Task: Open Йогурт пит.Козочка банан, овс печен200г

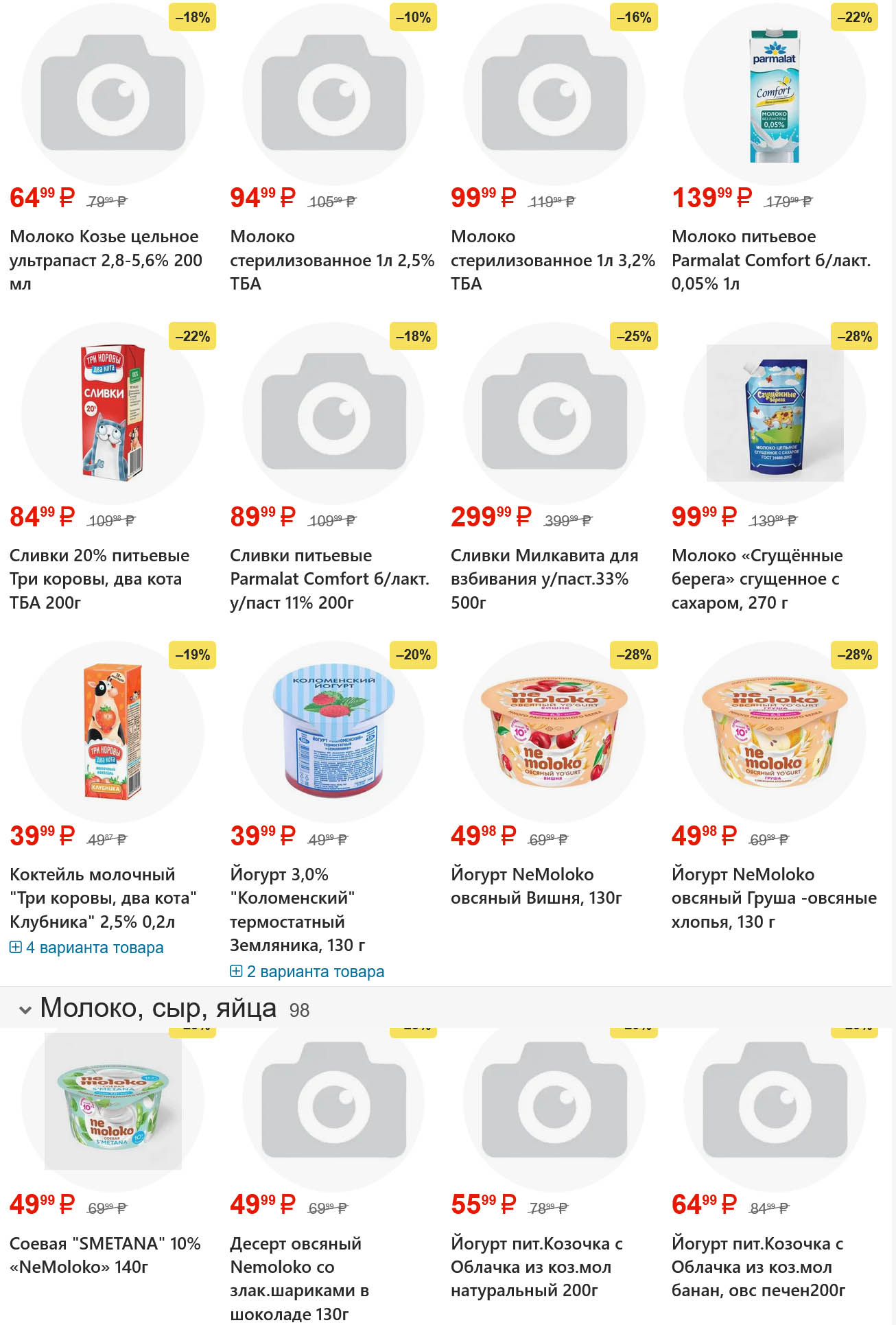Action: (x=757, y=1267)
